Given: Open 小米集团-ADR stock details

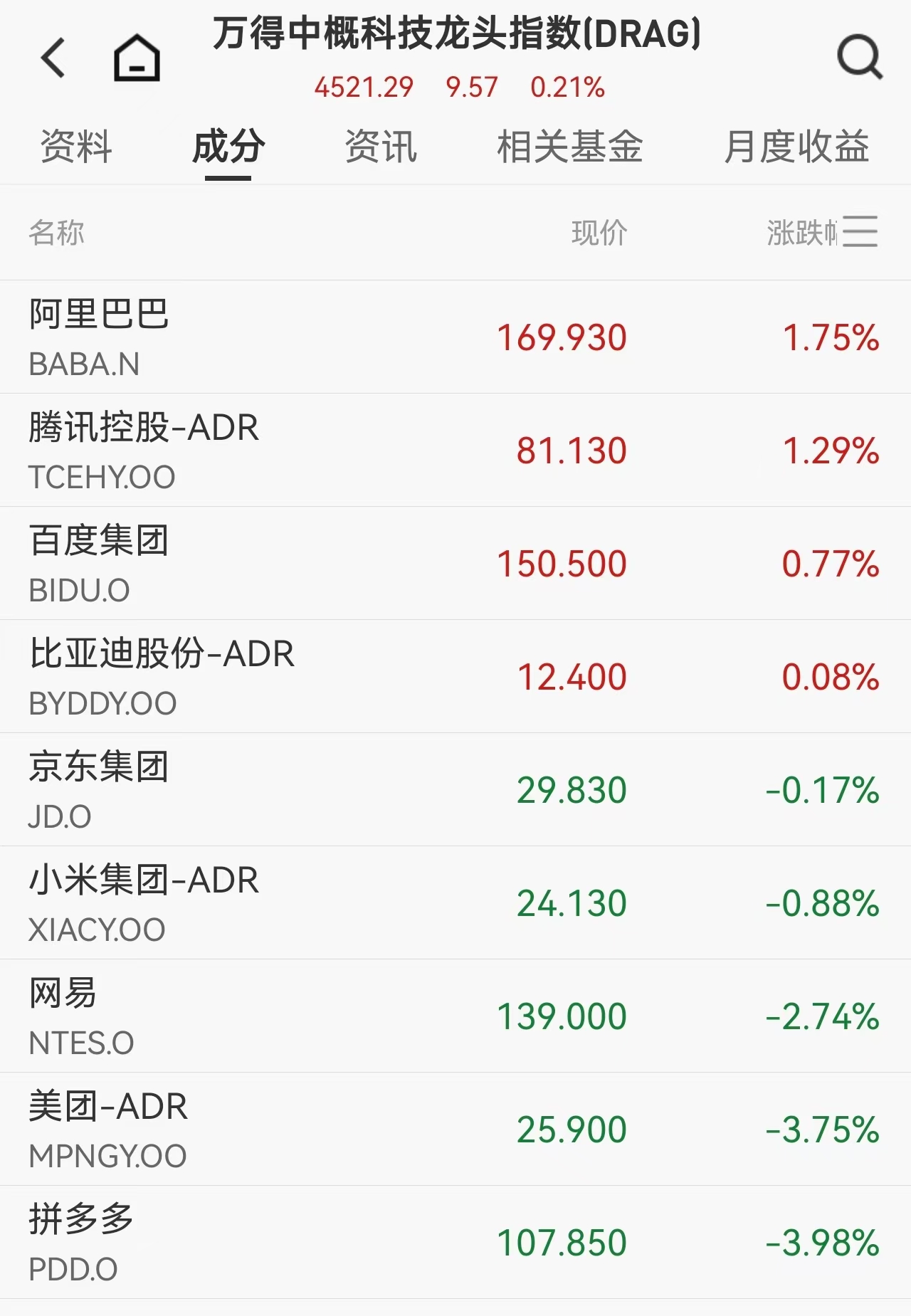Looking at the screenshot, I should click(455, 902).
